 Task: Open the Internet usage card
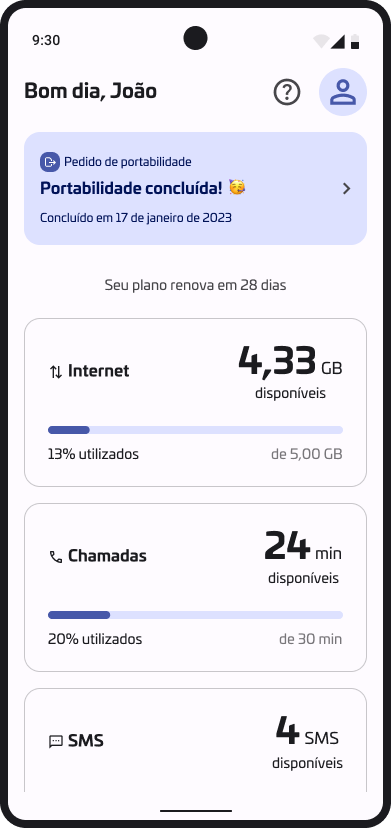click(196, 402)
